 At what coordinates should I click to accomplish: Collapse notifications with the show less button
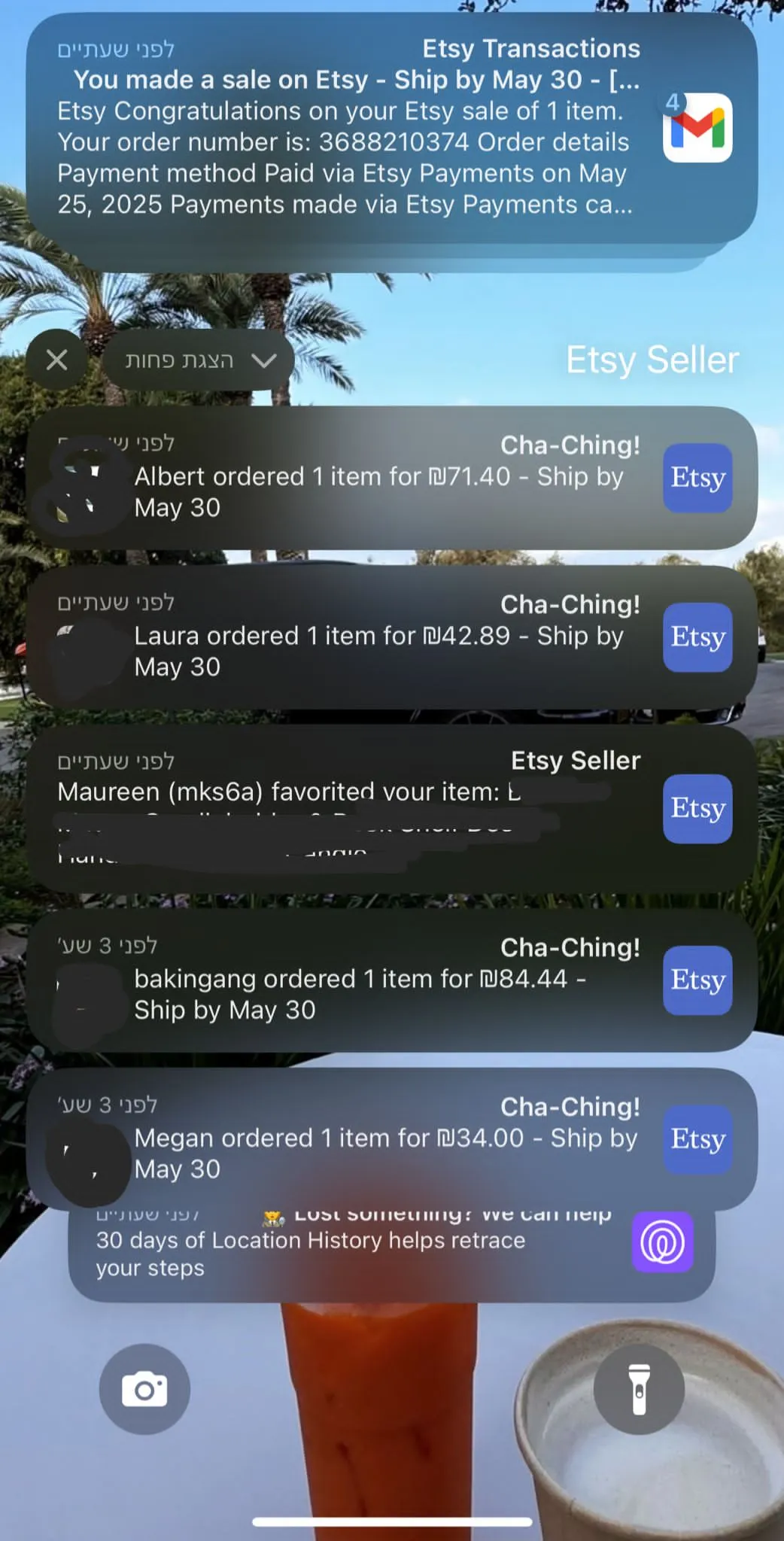198,360
